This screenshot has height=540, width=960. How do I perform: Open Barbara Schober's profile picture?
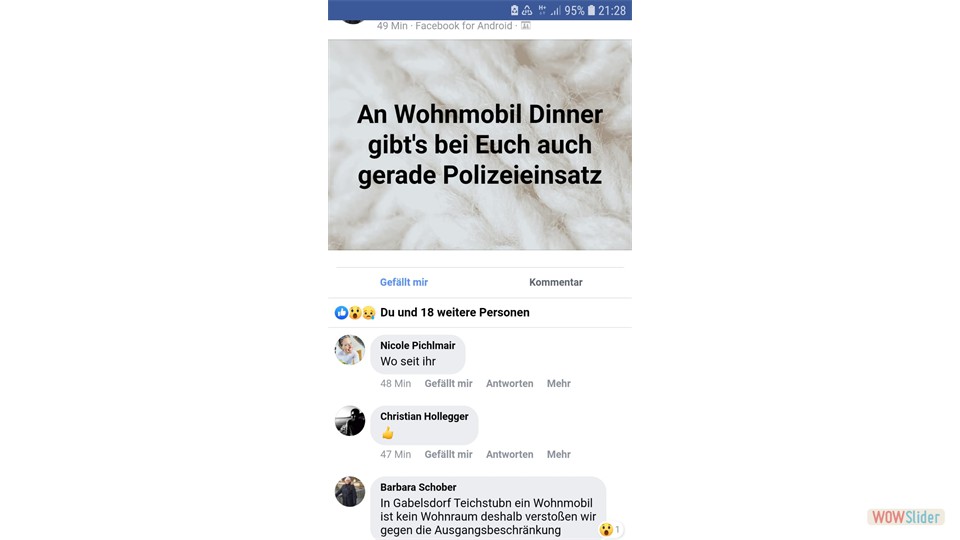(350, 492)
